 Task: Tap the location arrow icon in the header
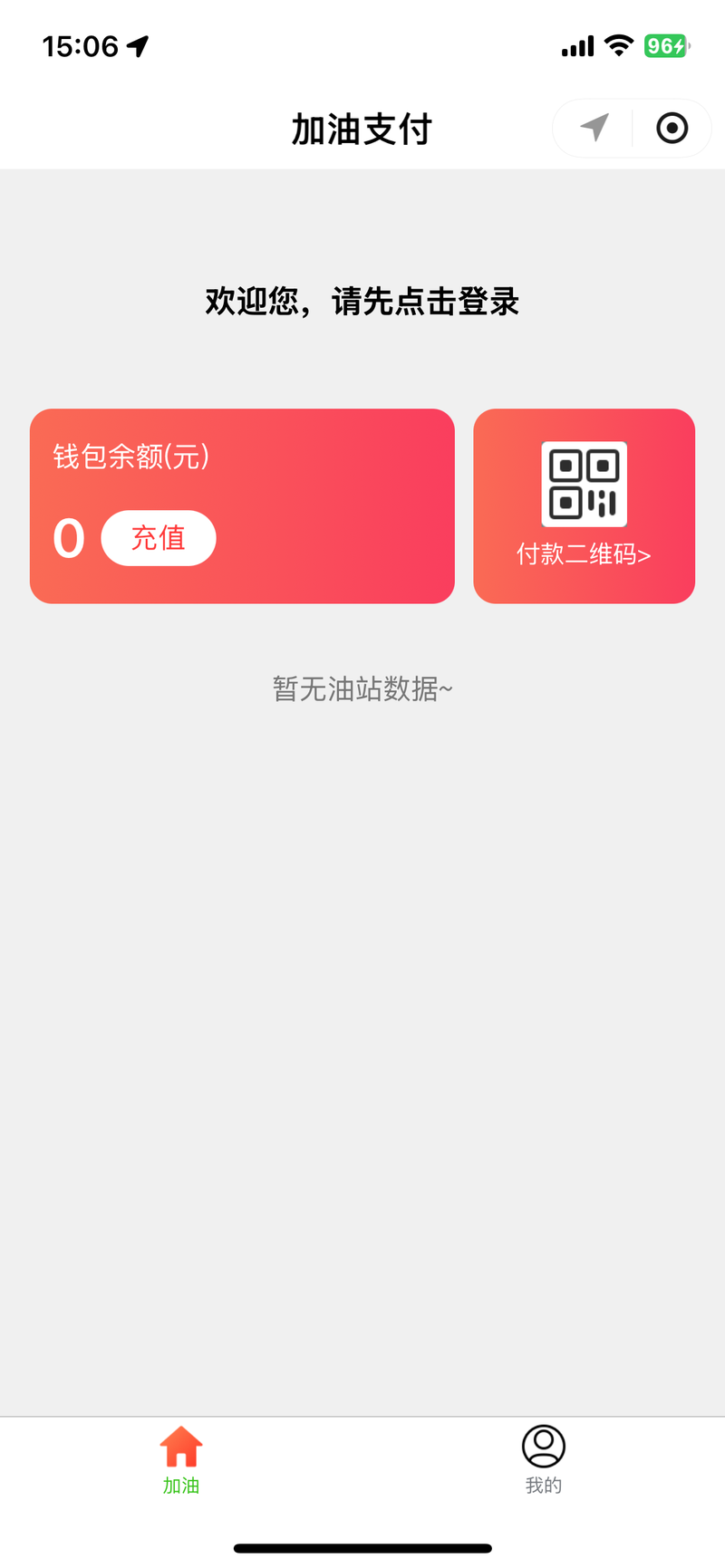tap(594, 128)
